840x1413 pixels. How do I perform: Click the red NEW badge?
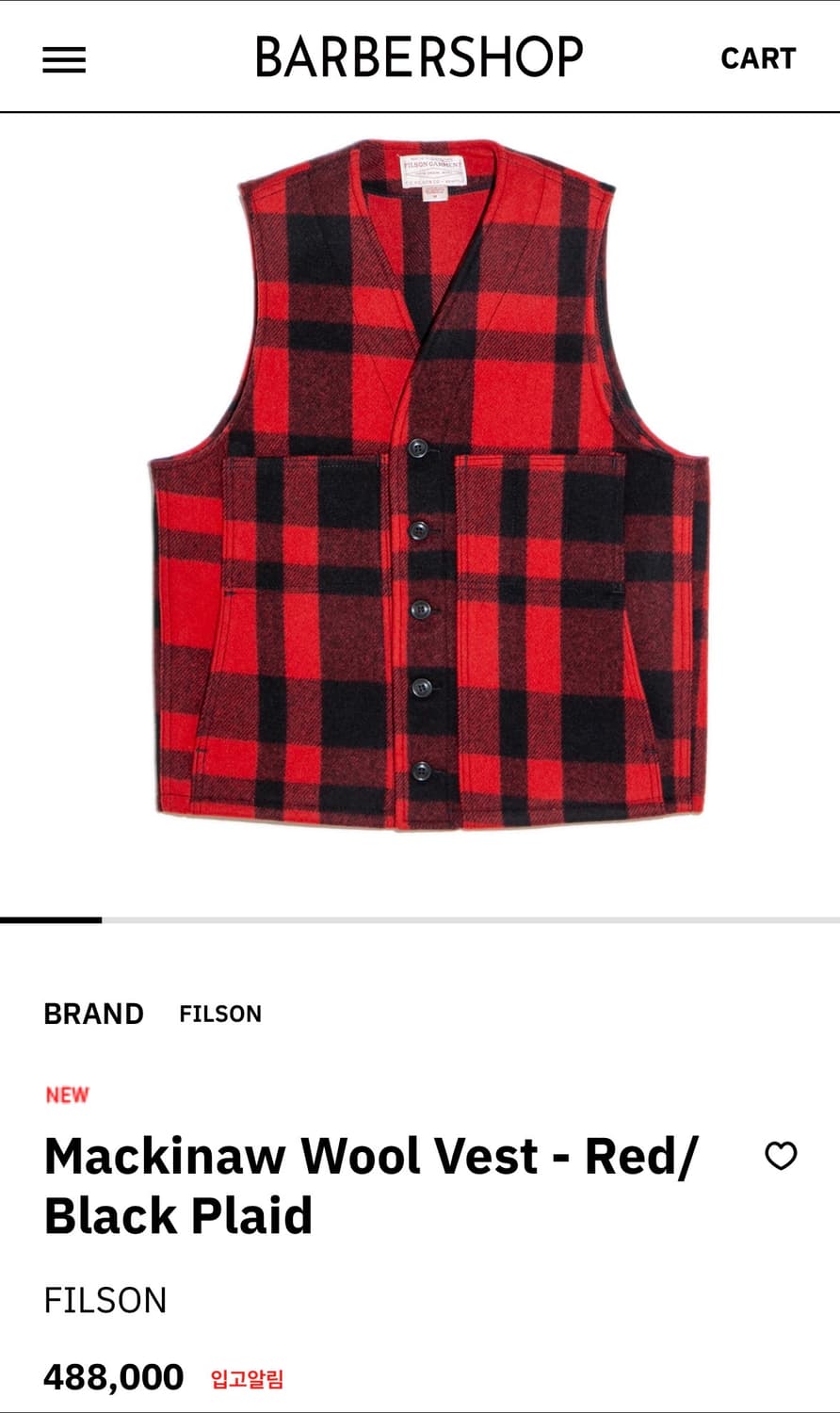coord(67,1094)
